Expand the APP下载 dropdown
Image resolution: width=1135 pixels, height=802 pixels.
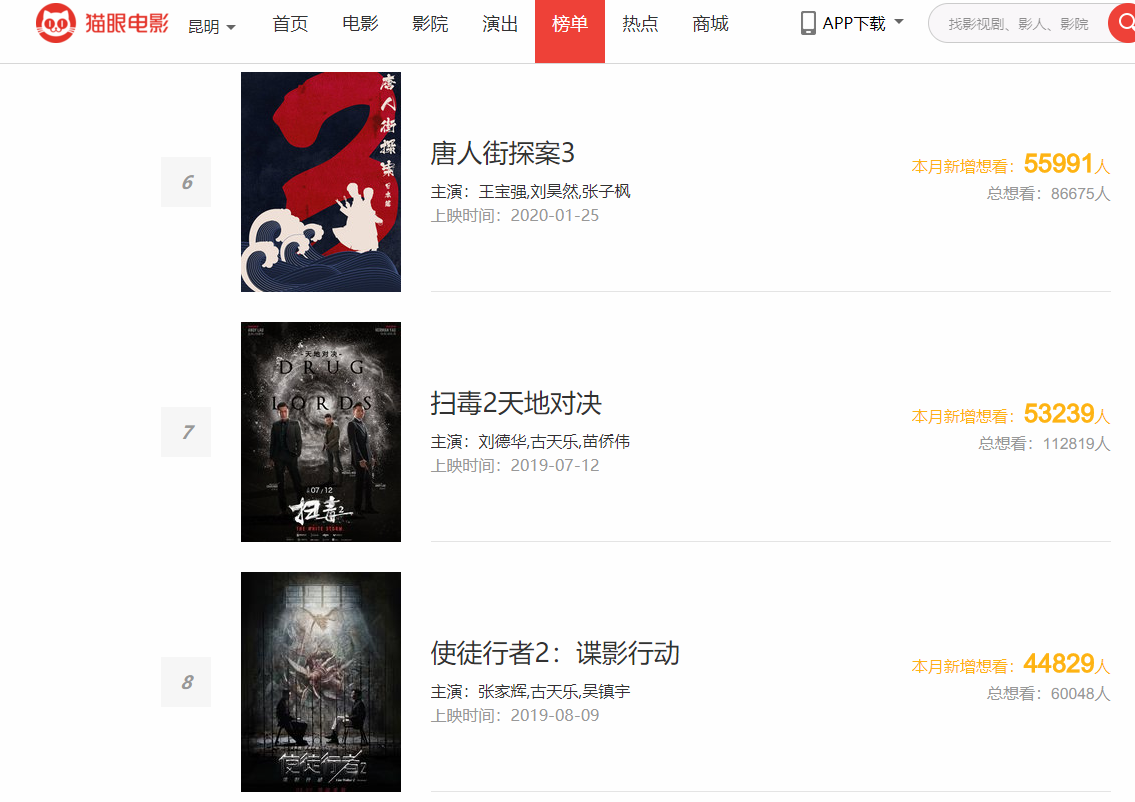852,23
